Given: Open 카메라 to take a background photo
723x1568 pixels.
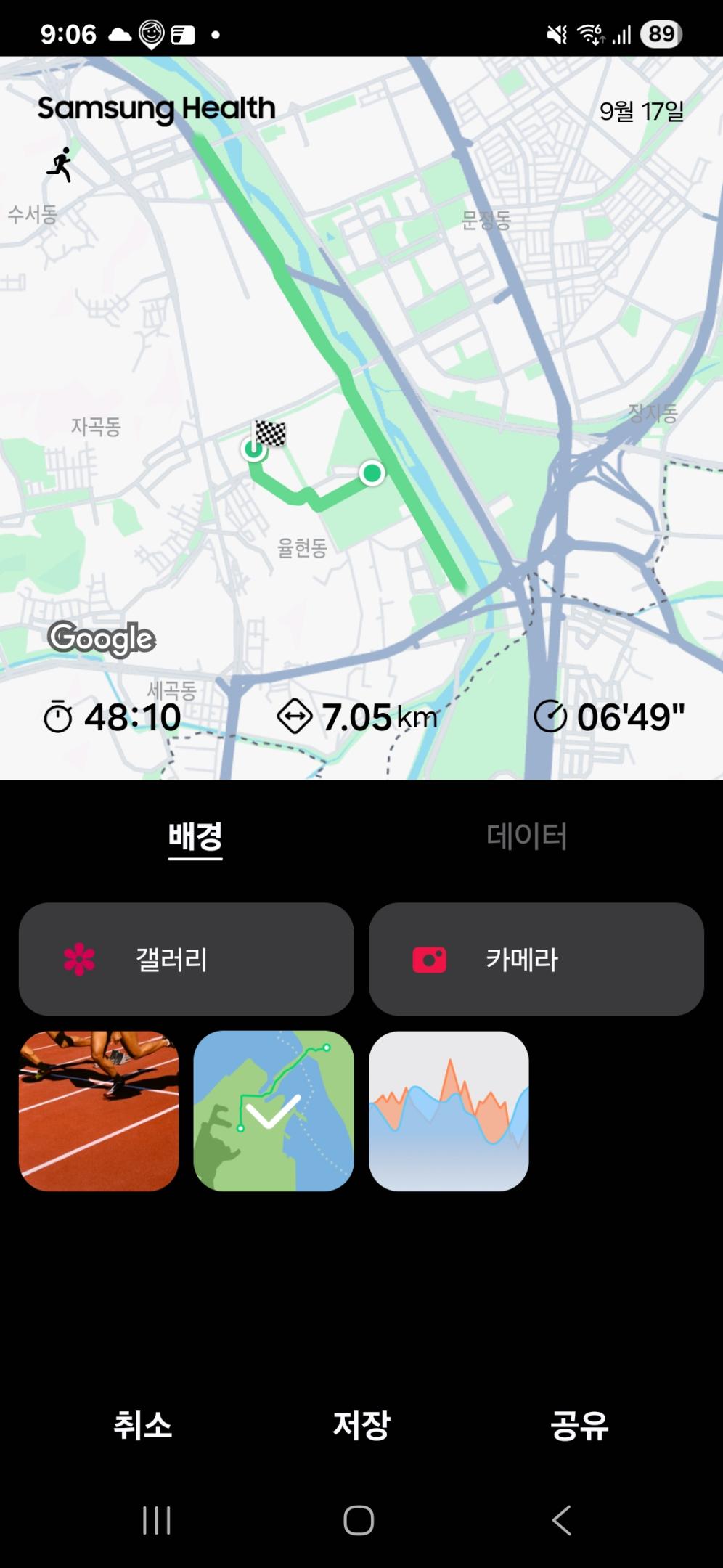Looking at the screenshot, I should (536, 959).
